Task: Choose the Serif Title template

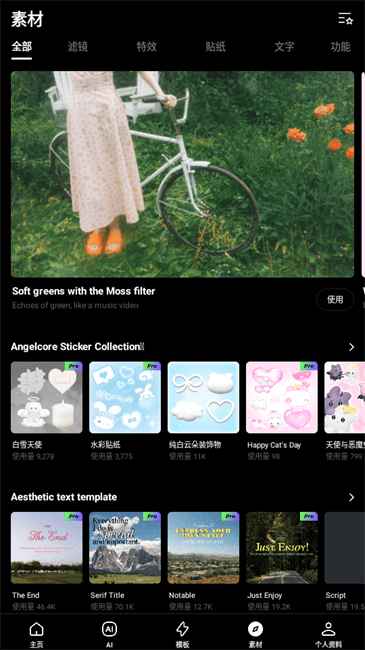Action: click(125, 548)
